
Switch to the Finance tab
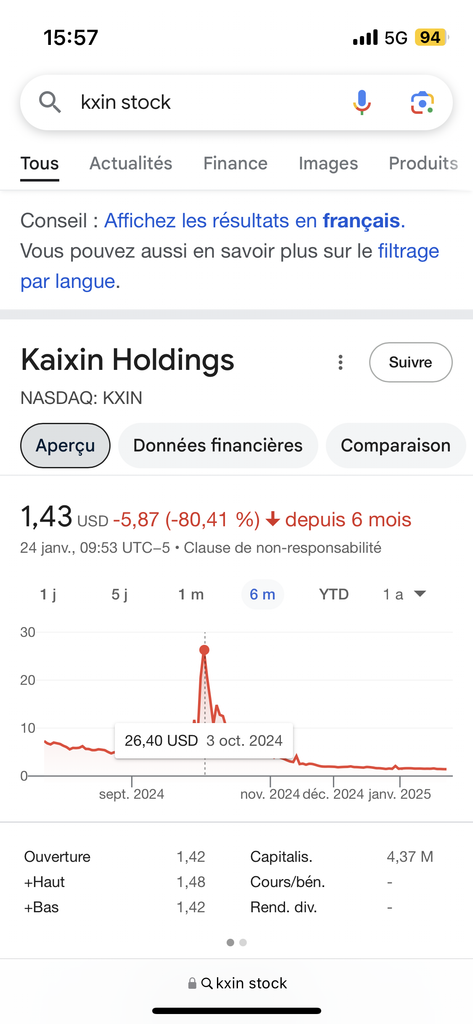click(x=235, y=163)
